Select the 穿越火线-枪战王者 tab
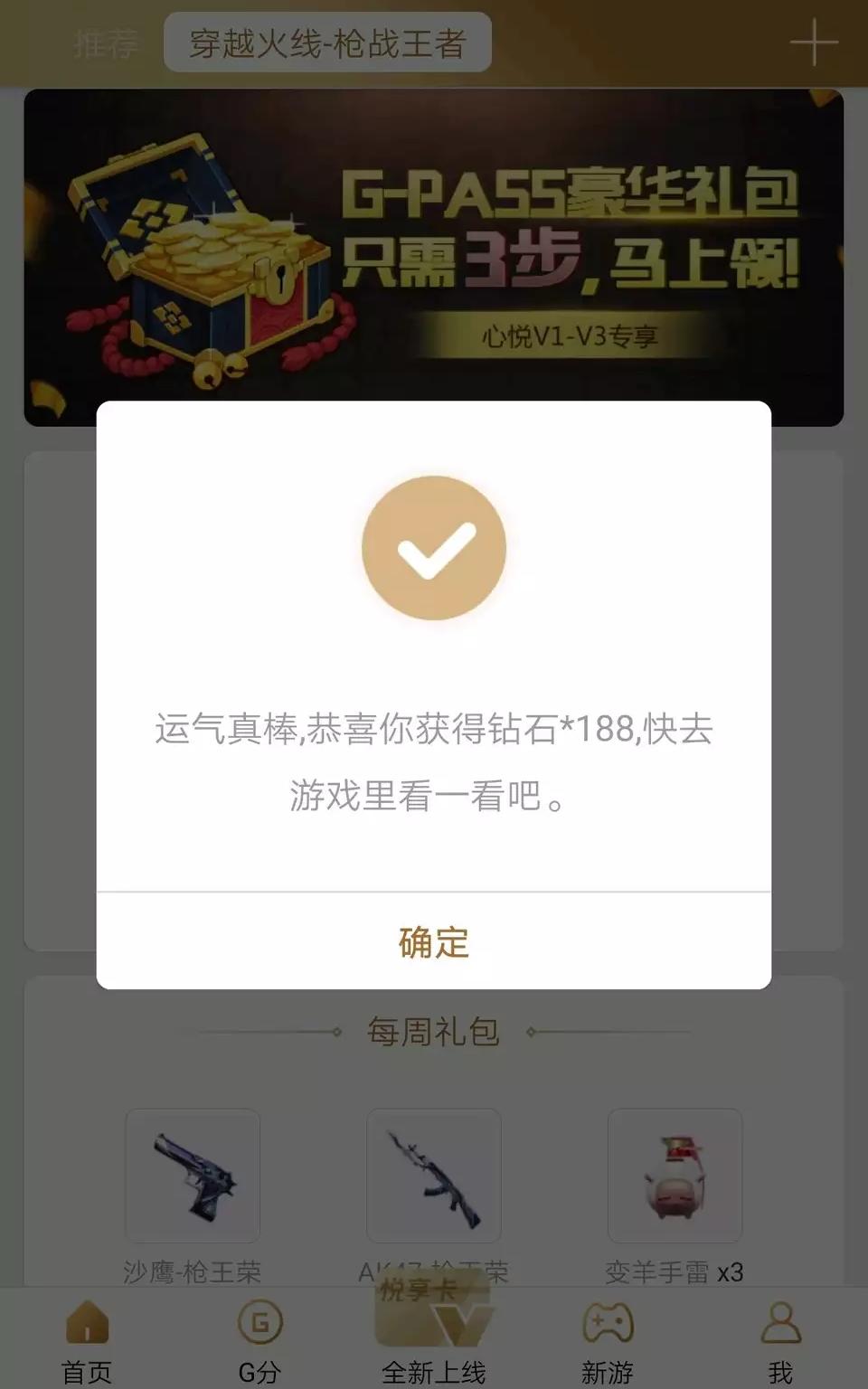 pos(327,42)
